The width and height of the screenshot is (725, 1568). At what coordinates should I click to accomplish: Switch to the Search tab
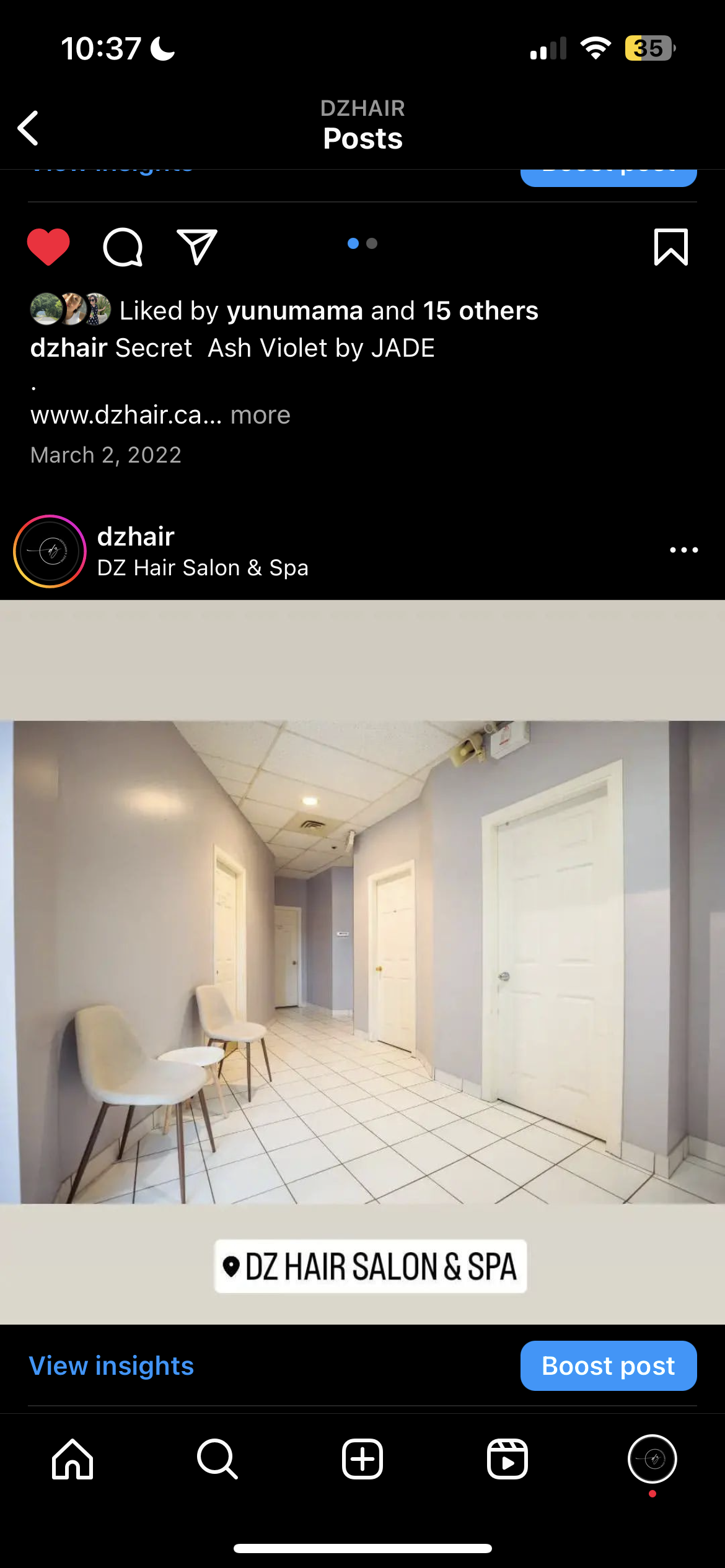click(217, 1458)
